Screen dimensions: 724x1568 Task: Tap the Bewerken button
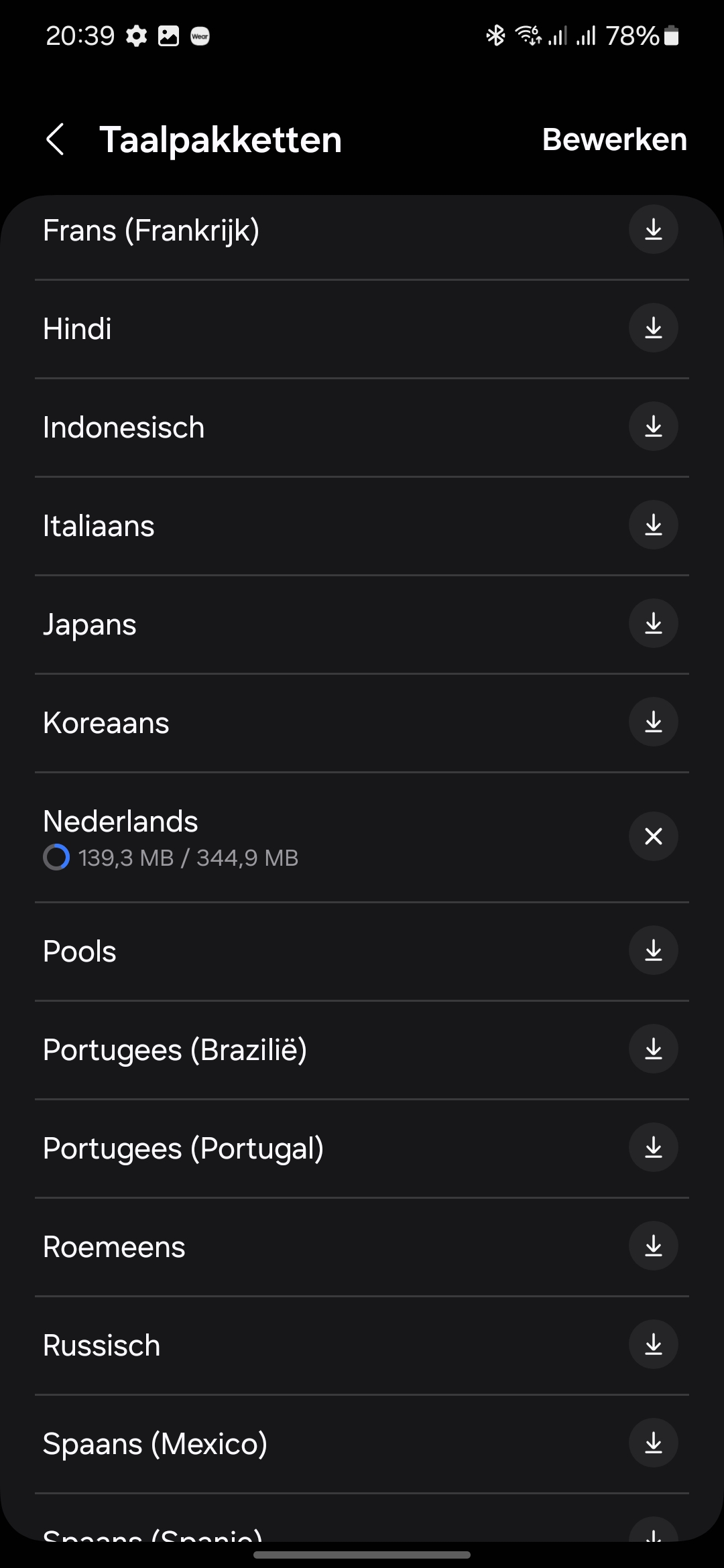pos(615,139)
